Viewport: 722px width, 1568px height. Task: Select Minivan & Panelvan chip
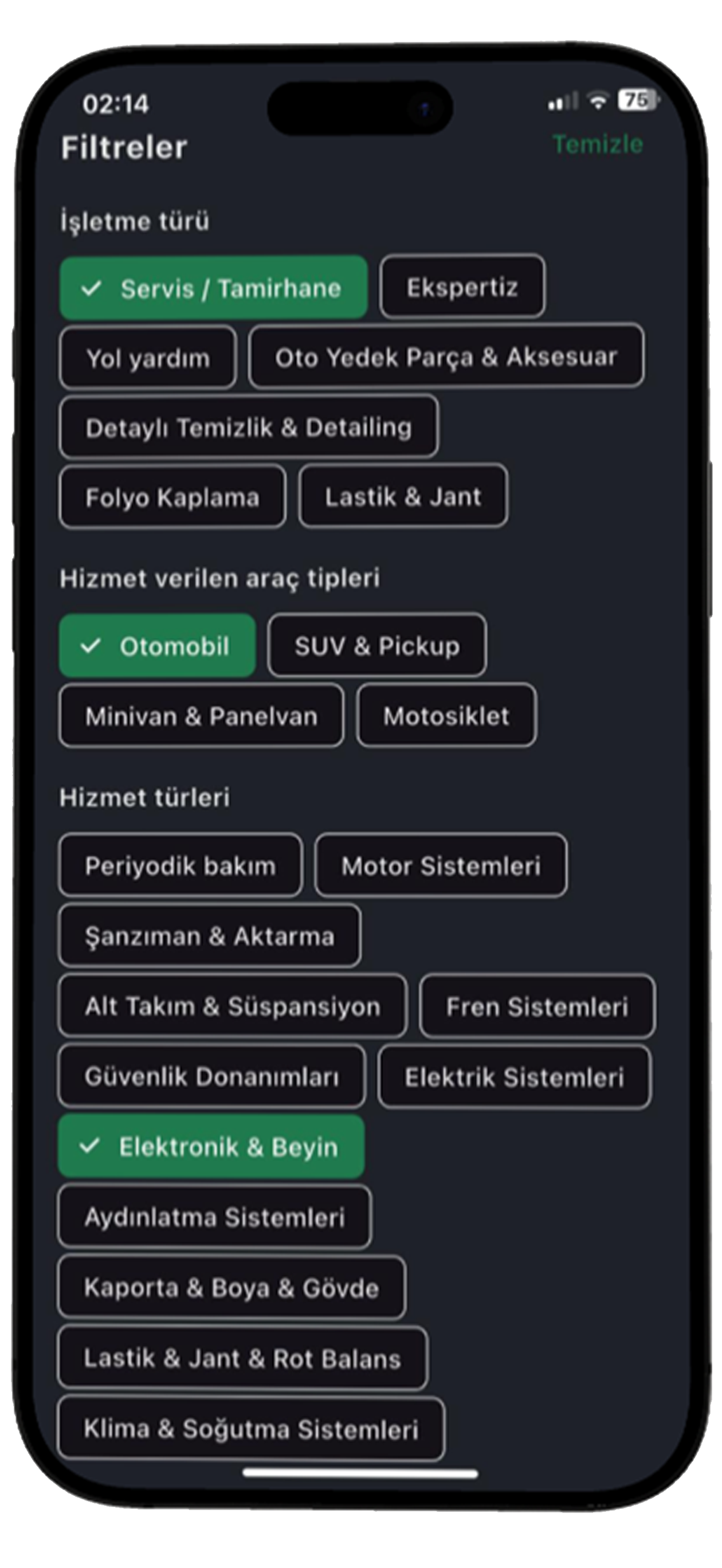[x=201, y=716]
